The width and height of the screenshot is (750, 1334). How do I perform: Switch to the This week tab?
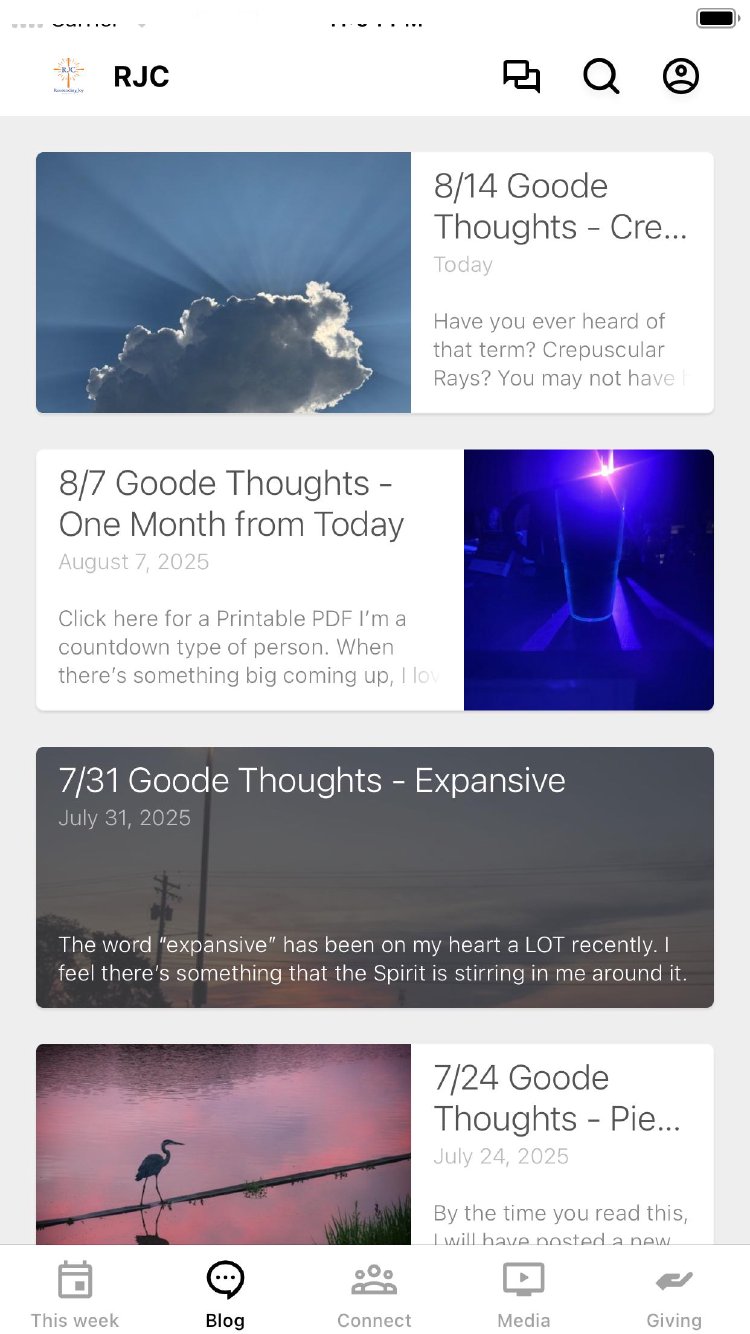(75, 1293)
